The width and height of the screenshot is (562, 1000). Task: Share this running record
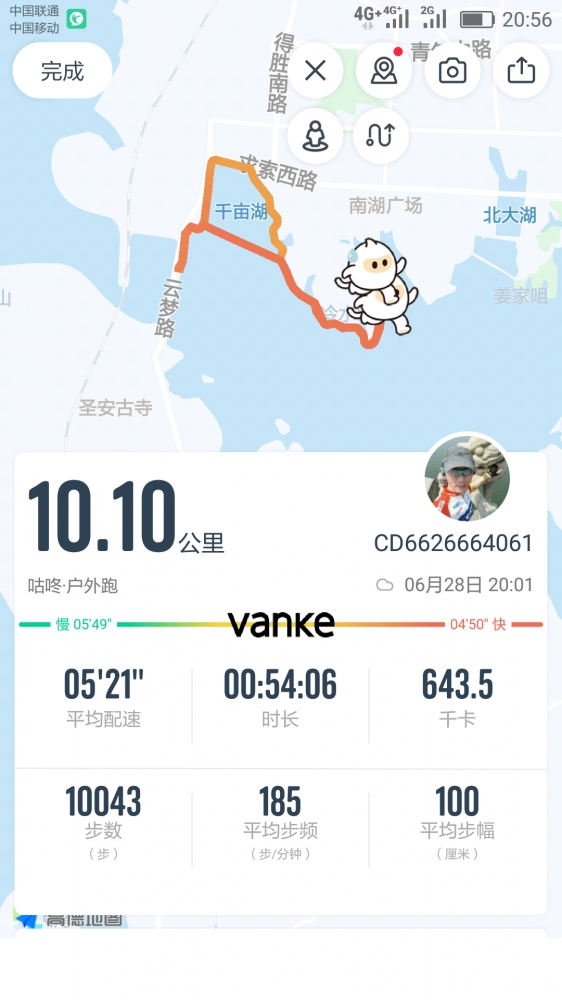521,71
